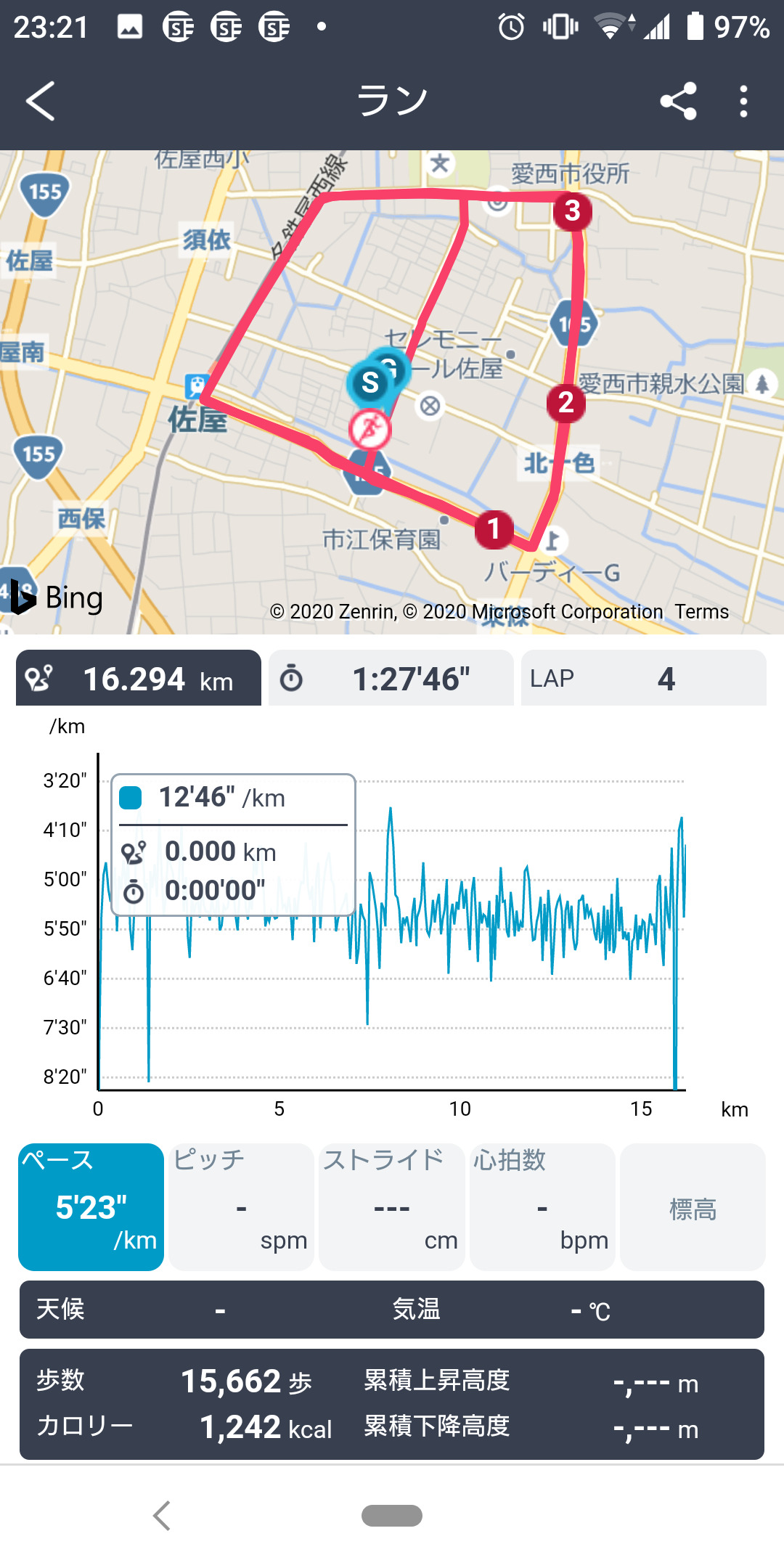
Task: Tap the home pill in navigation bar
Action: click(x=392, y=1516)
